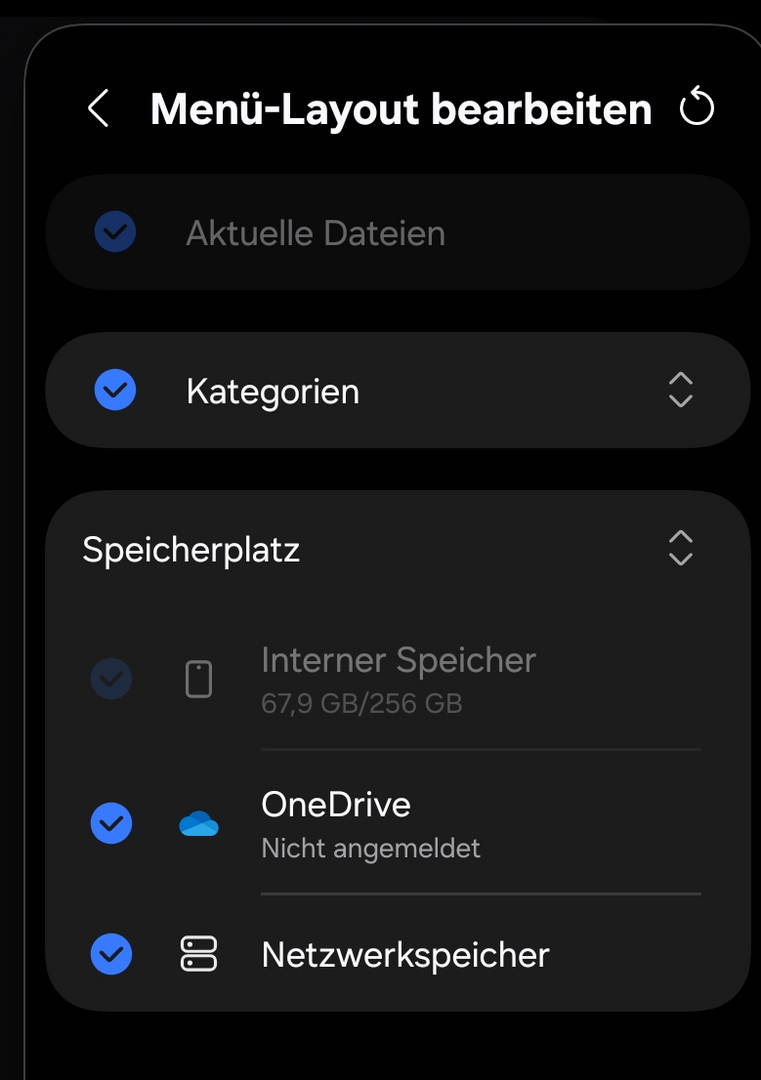The width and height of the screenshot is (761, 1080).
Task: Uncheck the OneDrive checkbox
Action: 111,824
